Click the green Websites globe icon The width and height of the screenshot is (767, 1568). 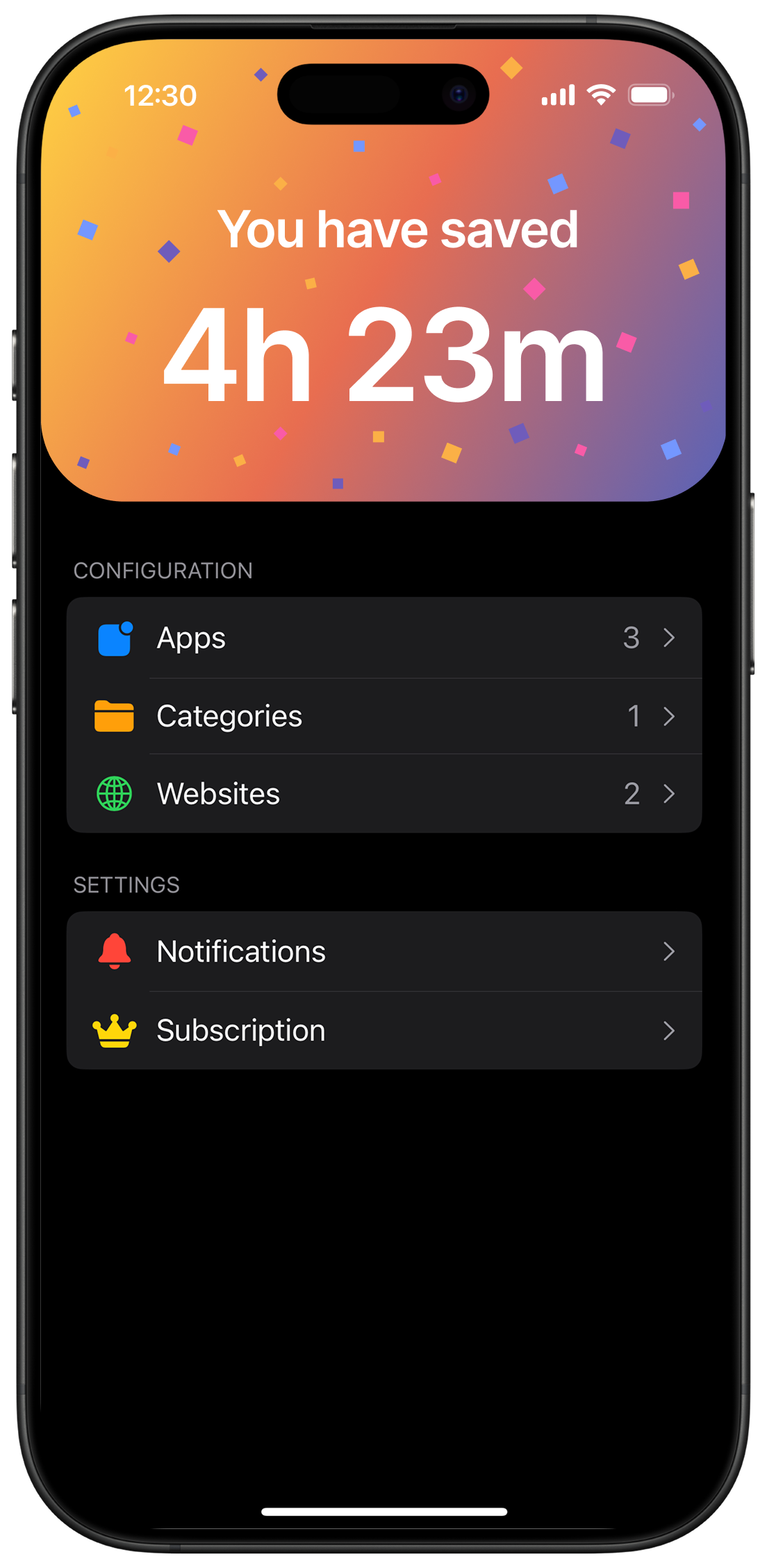(113, 793)
